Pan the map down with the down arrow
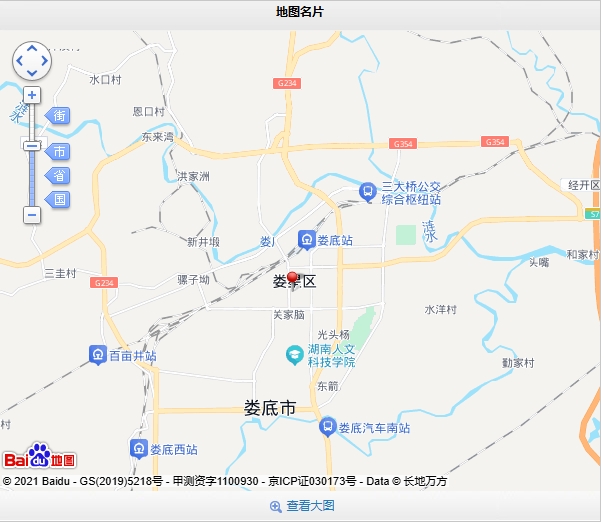Image resolution: width=604 pixels, height=524 pixels. [x=31, y=73]
